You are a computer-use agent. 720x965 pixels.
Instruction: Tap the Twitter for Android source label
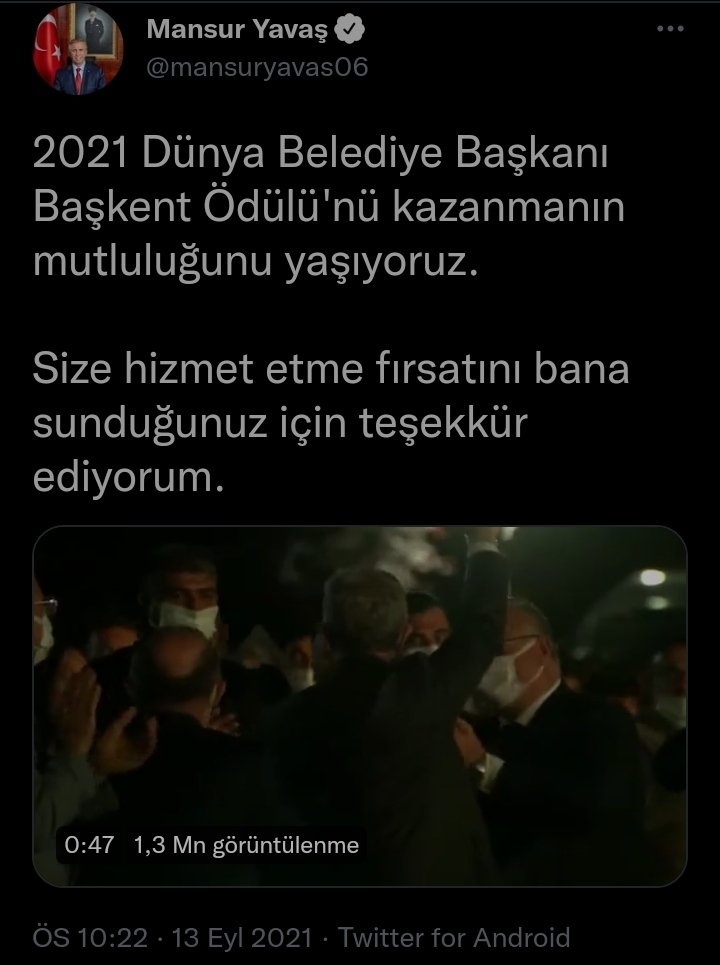[454, 938]
